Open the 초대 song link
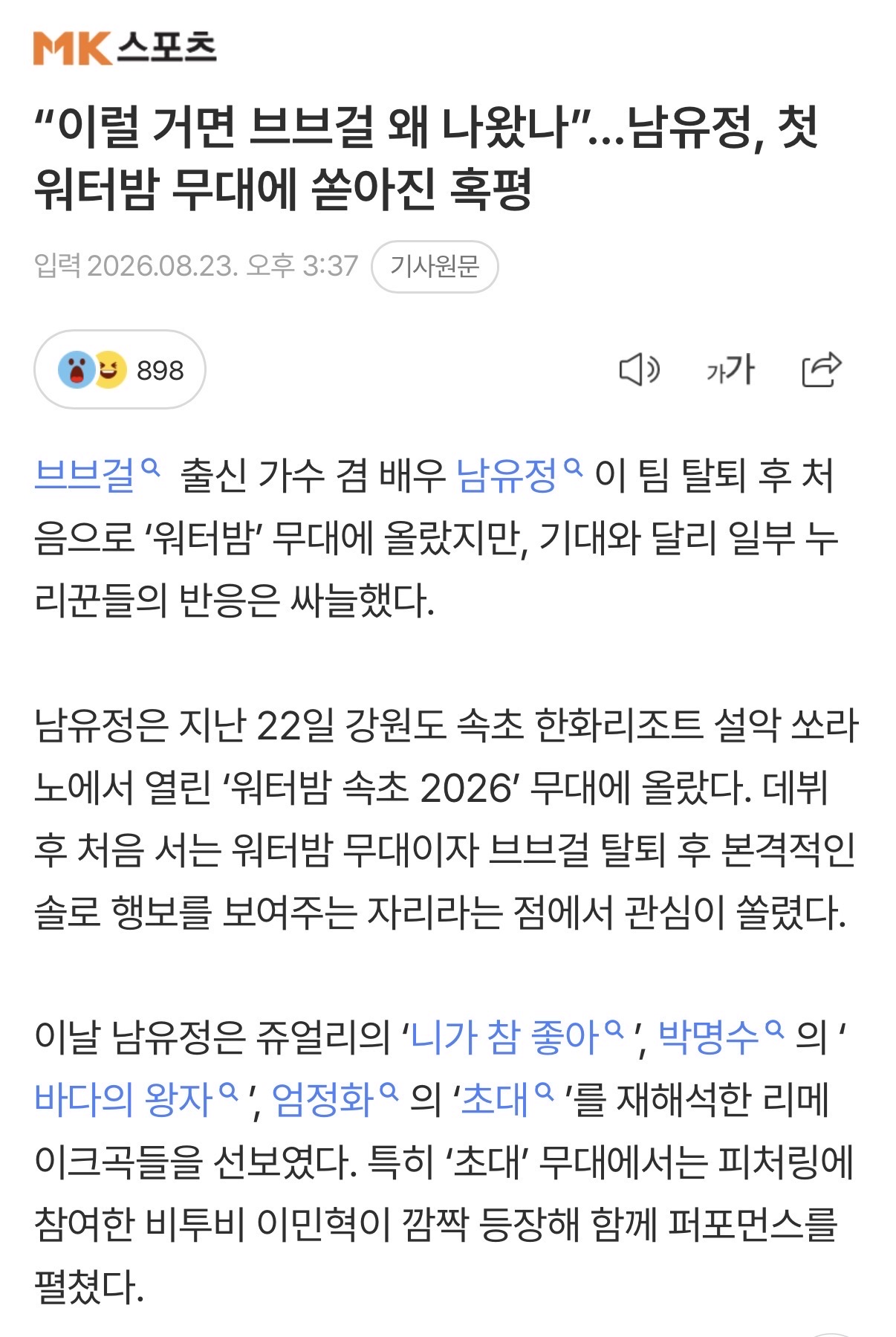 tap(507, 1100)
